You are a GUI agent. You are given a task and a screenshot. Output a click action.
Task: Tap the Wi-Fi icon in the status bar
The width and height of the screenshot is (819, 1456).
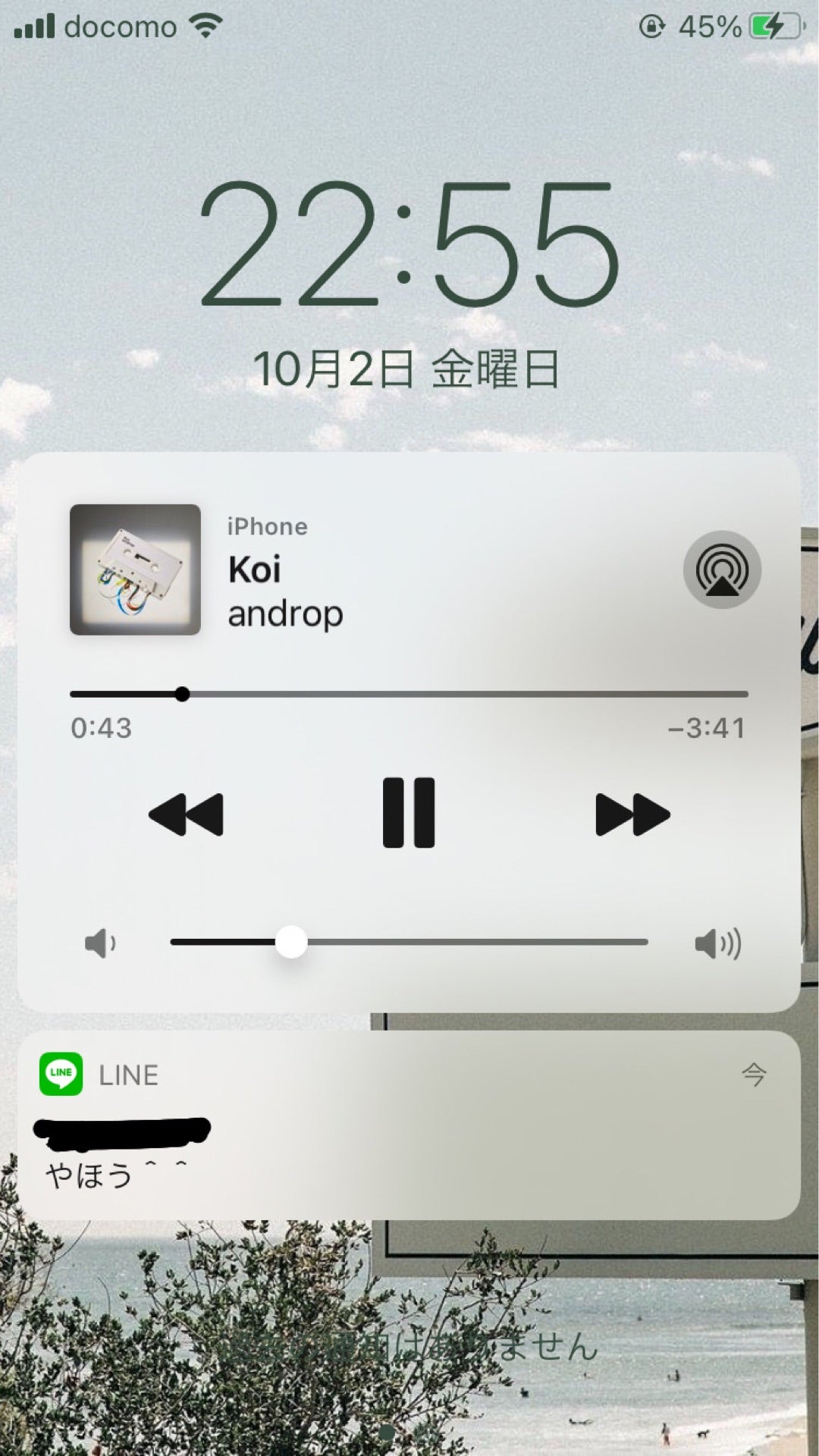pos(206,25)
